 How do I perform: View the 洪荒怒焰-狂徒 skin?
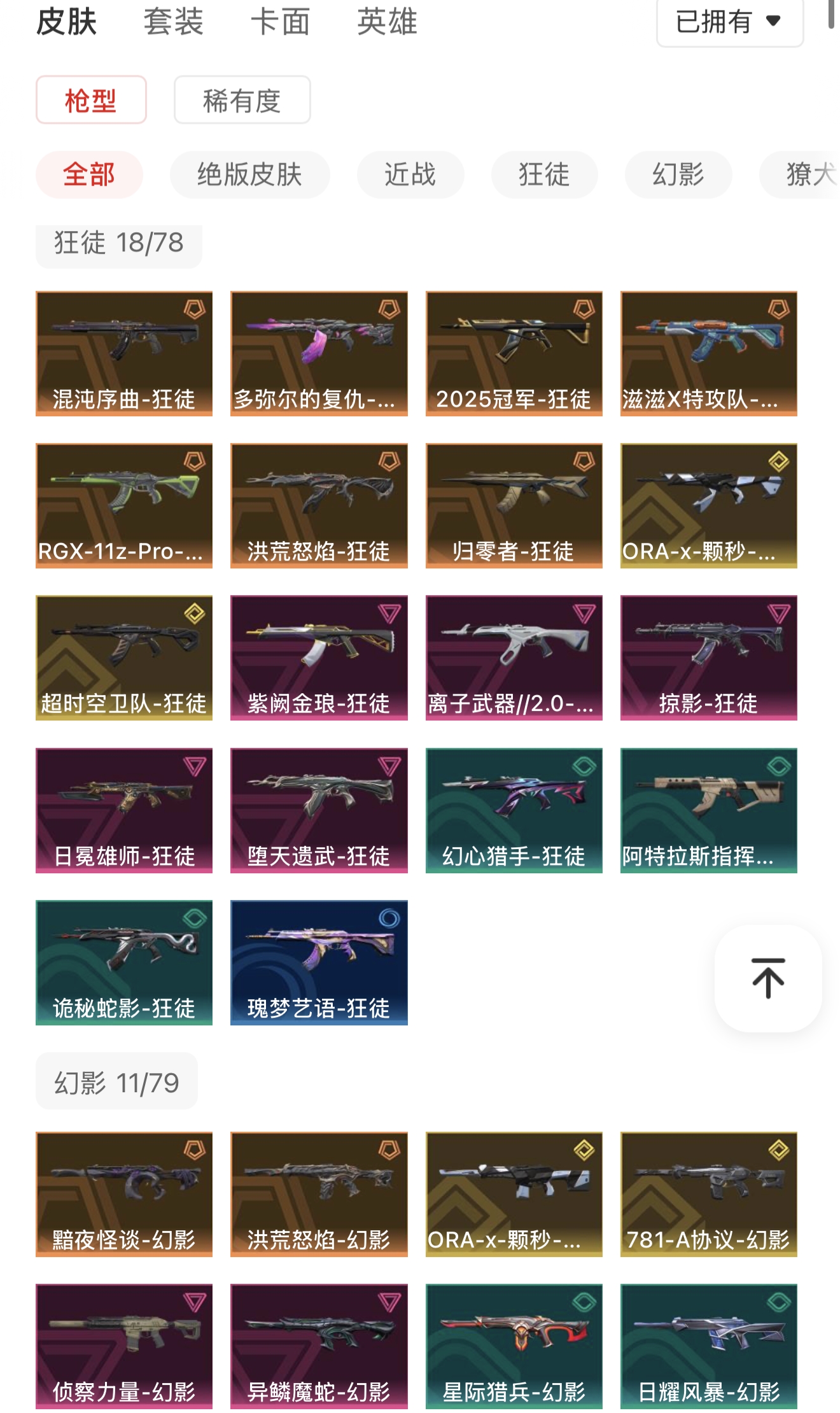pos(319,505)
